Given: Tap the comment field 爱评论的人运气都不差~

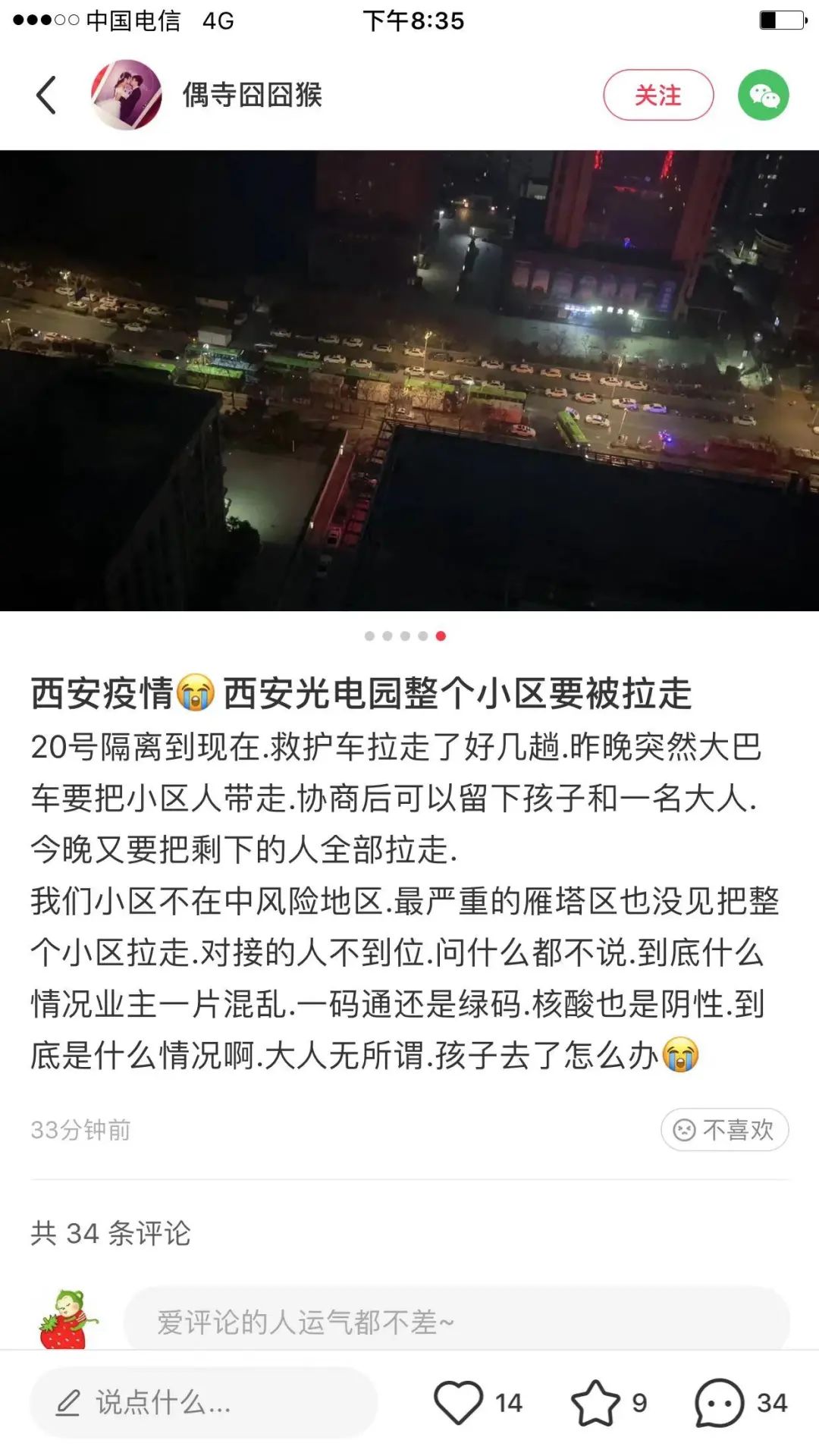Looking at the screenshot, I should tap(457, 1323).
